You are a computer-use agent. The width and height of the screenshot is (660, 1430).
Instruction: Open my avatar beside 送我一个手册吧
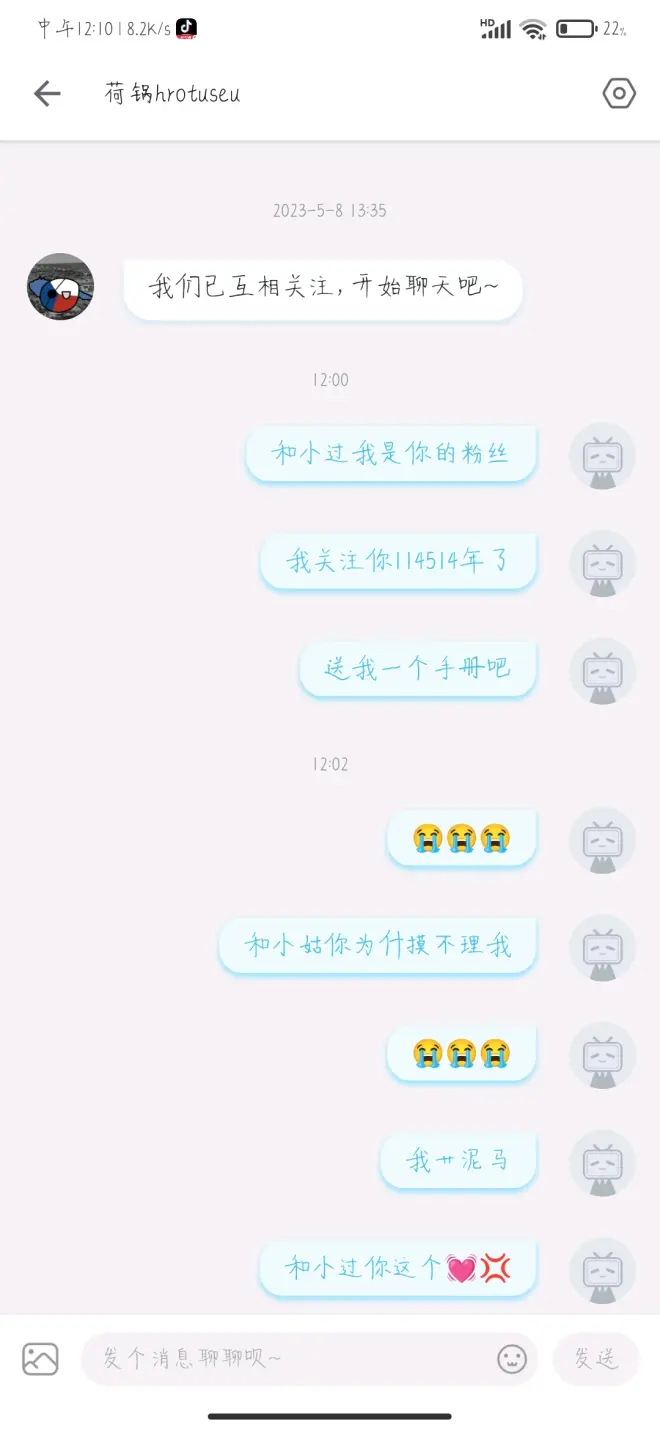[x=602, y=671]
